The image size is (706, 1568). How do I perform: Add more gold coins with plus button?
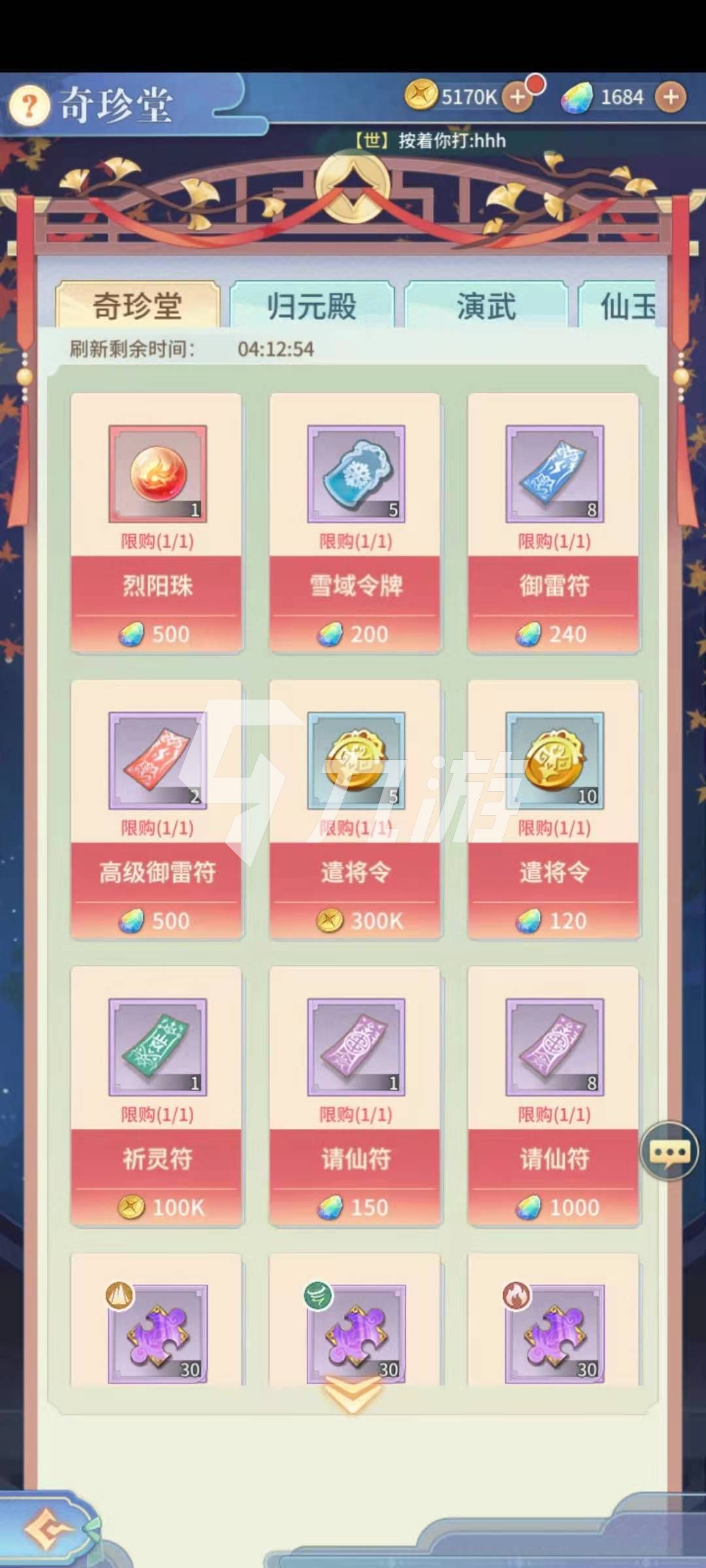tap(518, 97)
